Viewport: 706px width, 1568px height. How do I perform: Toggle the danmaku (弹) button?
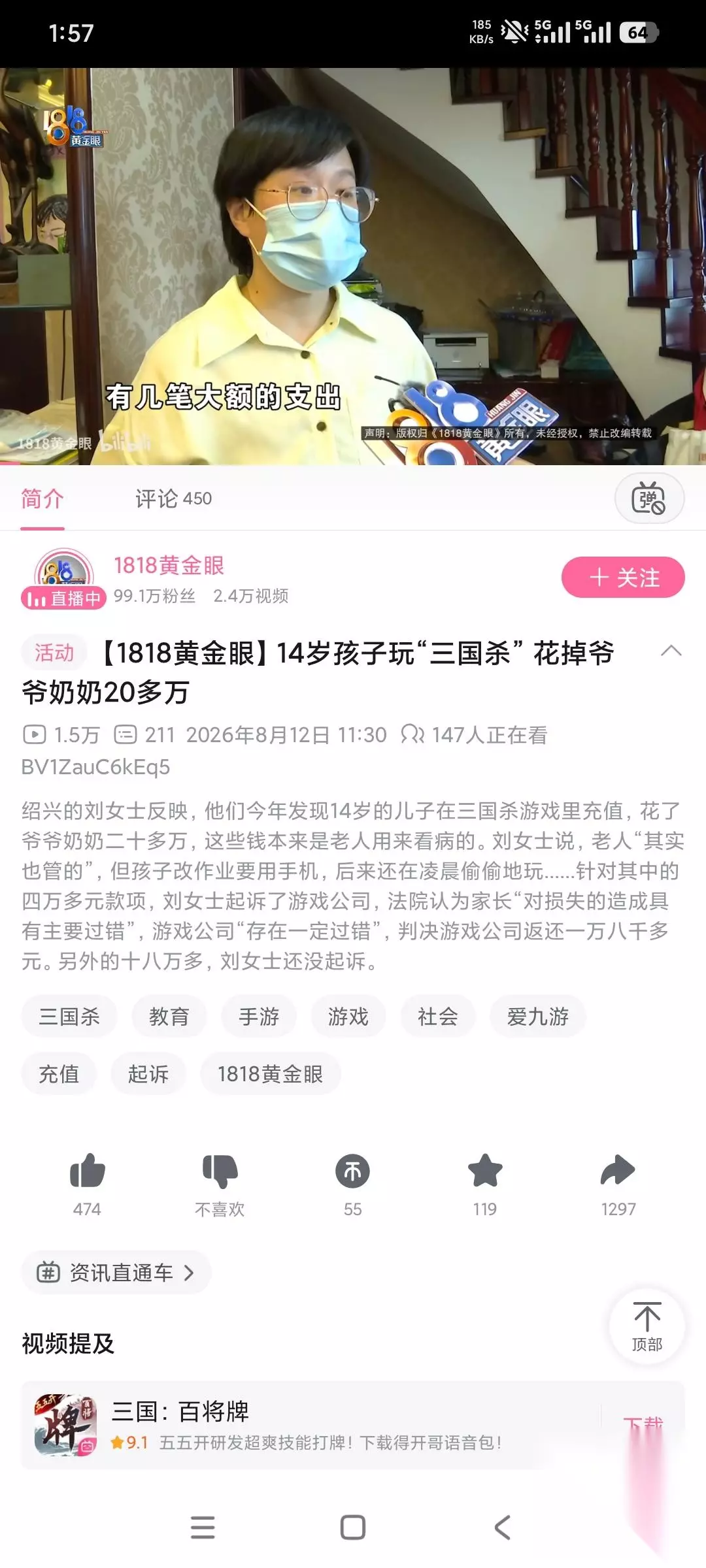[649, 498]
